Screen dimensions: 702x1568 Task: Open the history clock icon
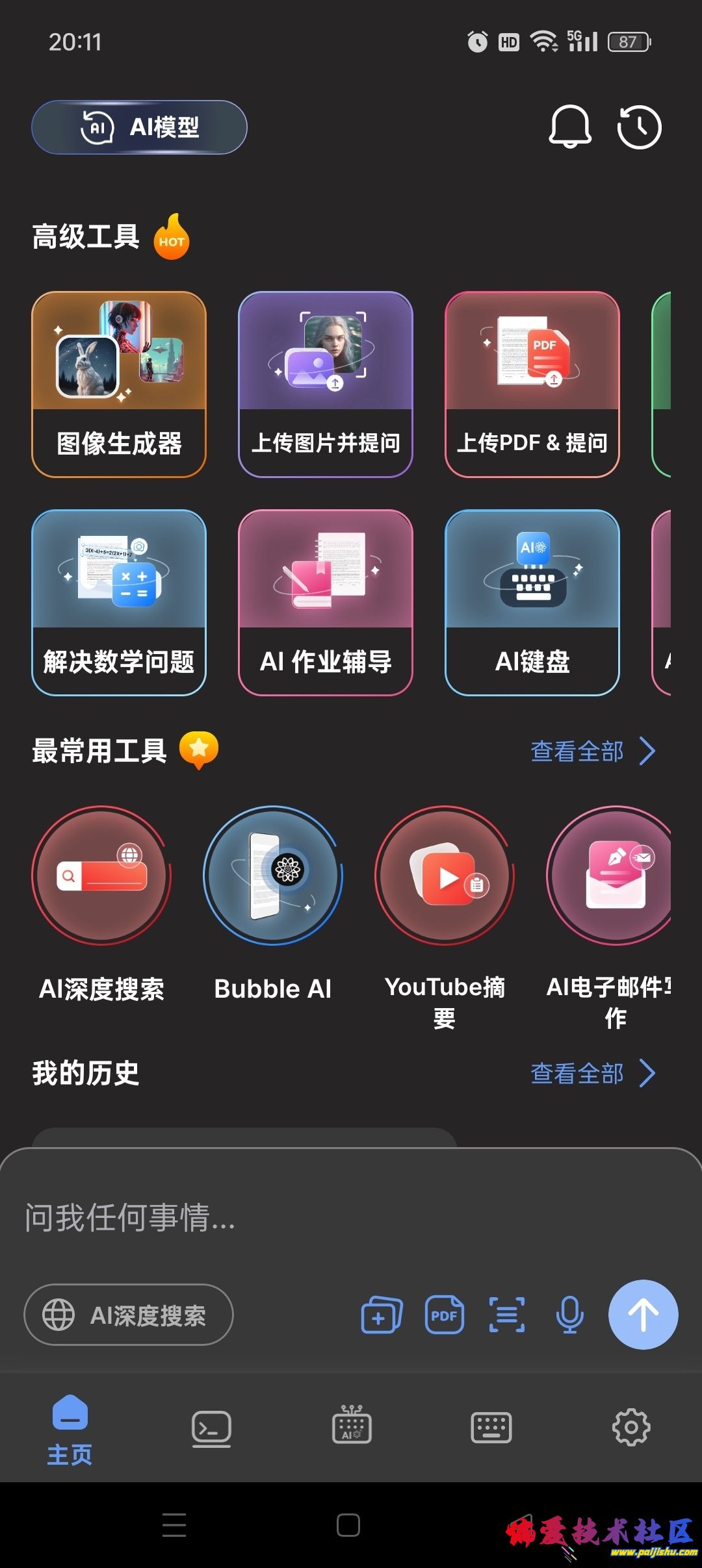639,127
